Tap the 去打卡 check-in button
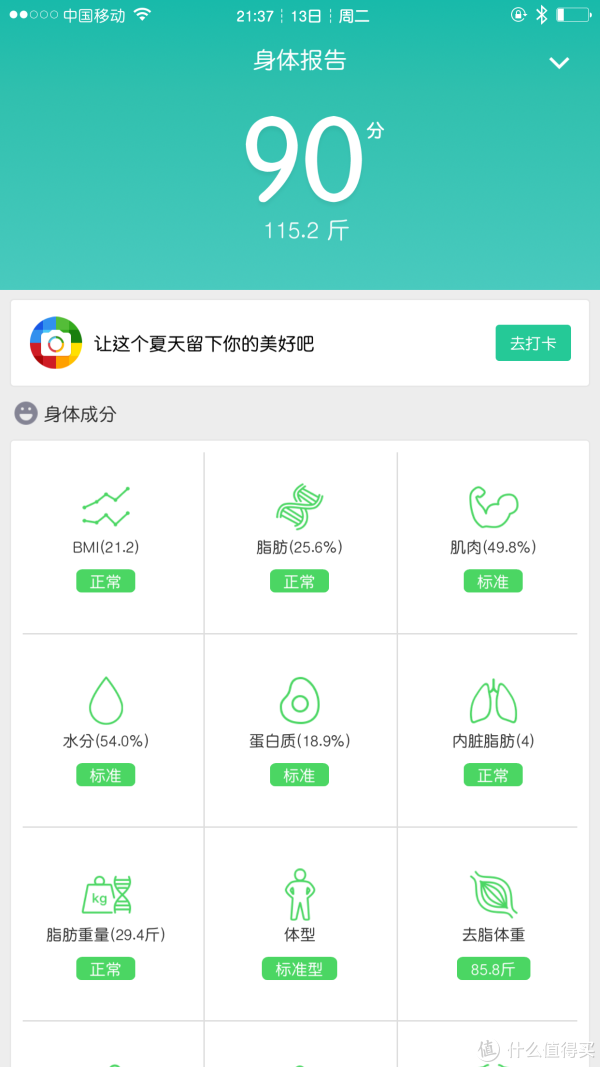The image size is (600, 1067). pos(533,343)
